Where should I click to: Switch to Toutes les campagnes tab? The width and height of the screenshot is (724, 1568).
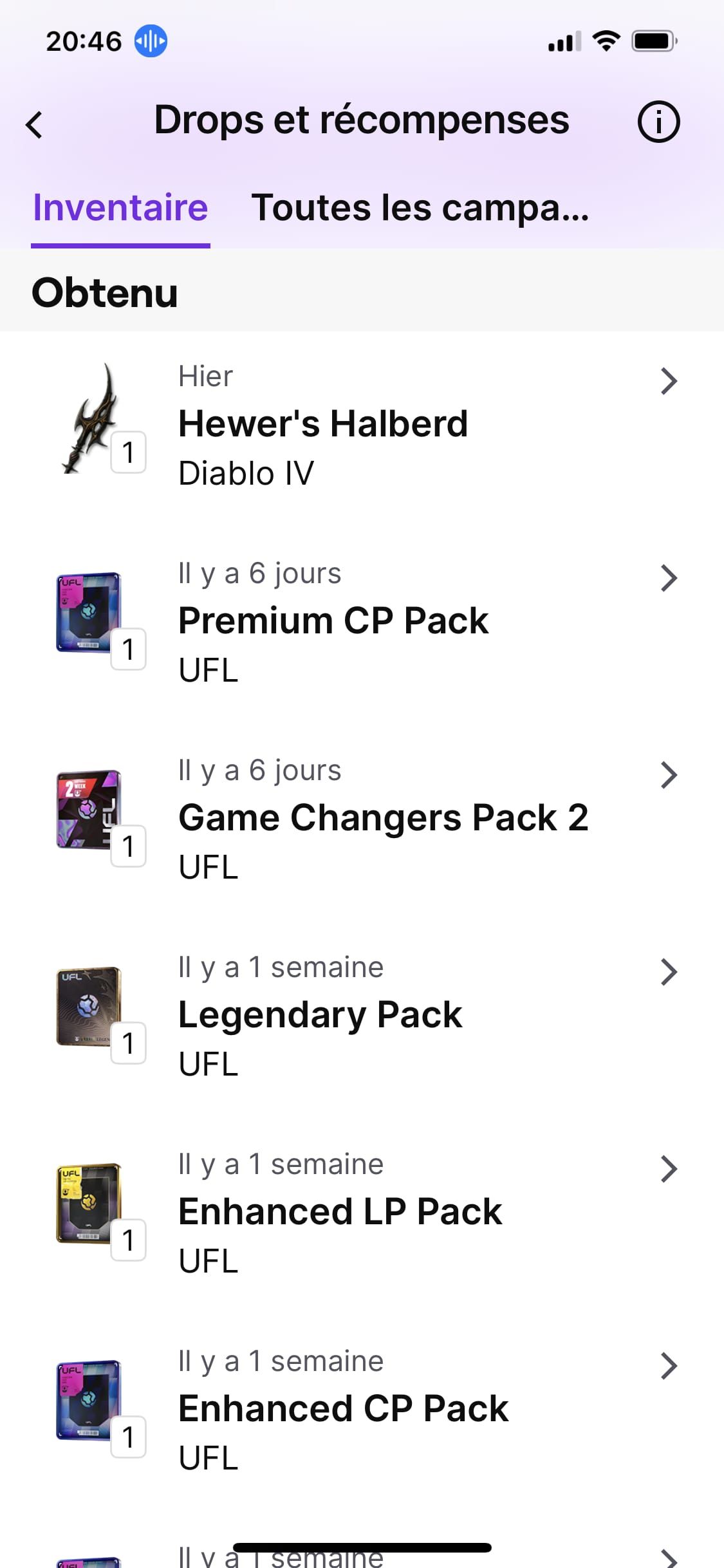click(420, 209)
